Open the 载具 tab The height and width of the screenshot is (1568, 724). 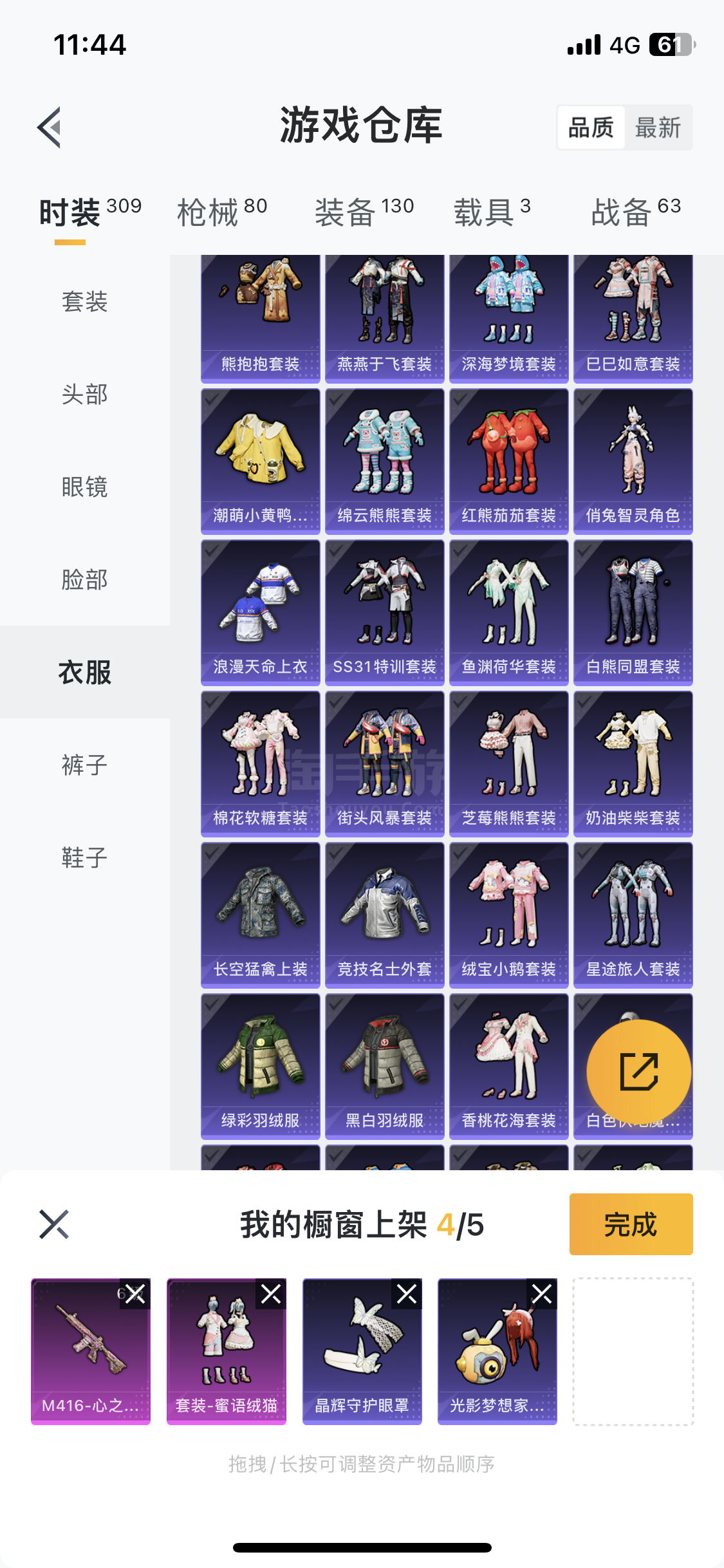(492, 212)
